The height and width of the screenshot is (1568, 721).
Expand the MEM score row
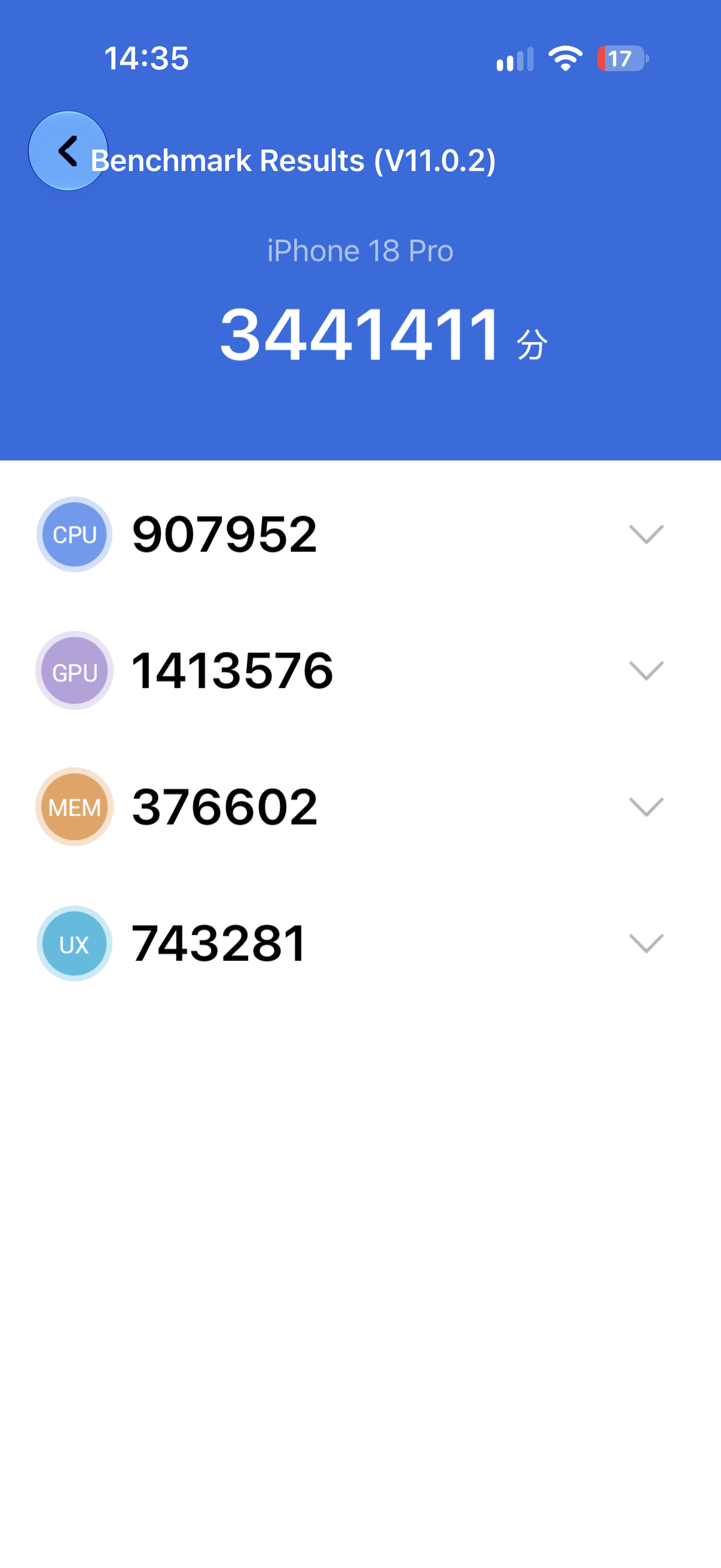click(646, 807)
